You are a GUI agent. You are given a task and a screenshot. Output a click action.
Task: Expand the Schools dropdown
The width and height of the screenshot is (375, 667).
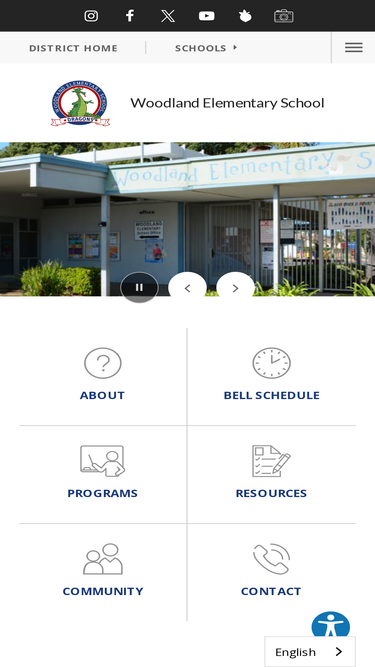[206, 48]
